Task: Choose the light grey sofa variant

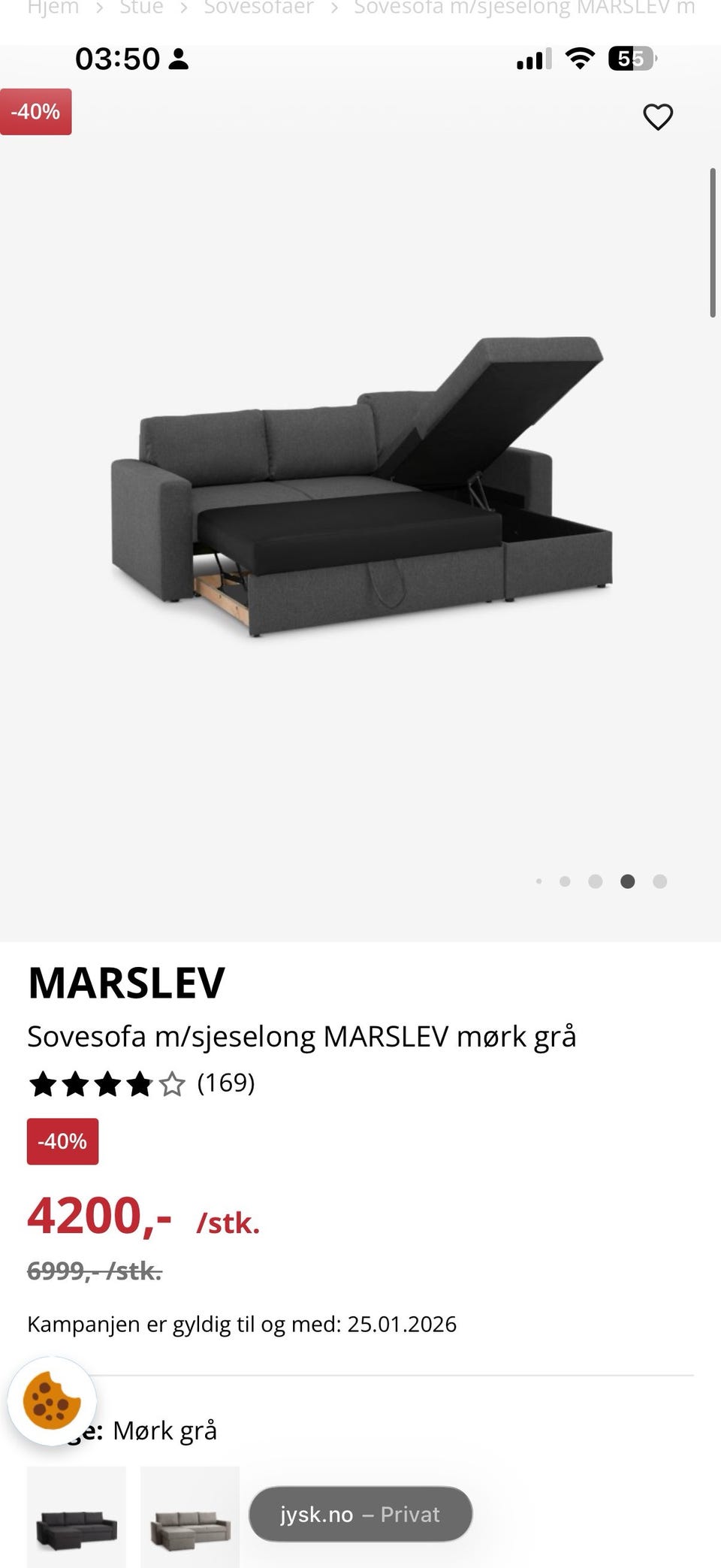Action: pos(190,1516)
